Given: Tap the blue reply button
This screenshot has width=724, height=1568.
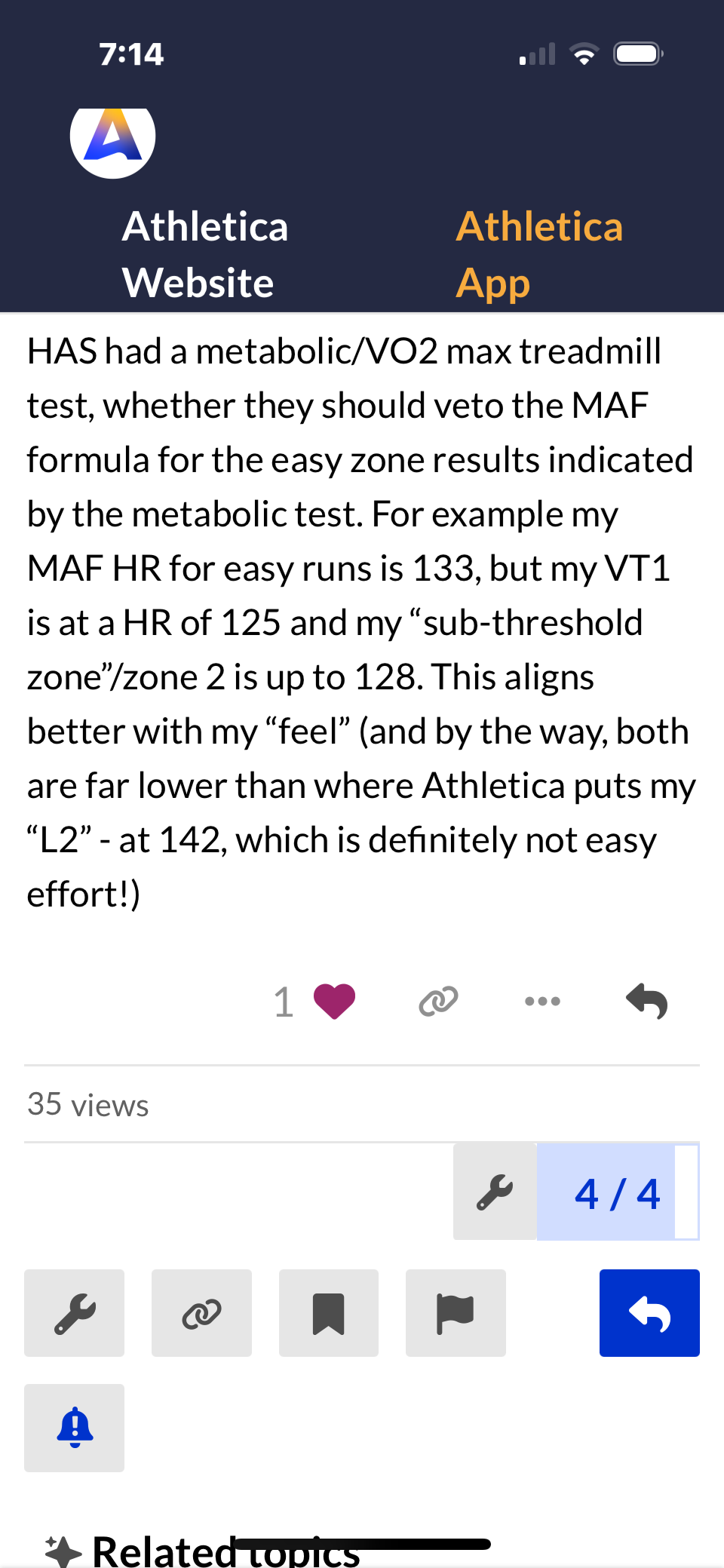Looking at the screenshot, I should click(649, 1313).
